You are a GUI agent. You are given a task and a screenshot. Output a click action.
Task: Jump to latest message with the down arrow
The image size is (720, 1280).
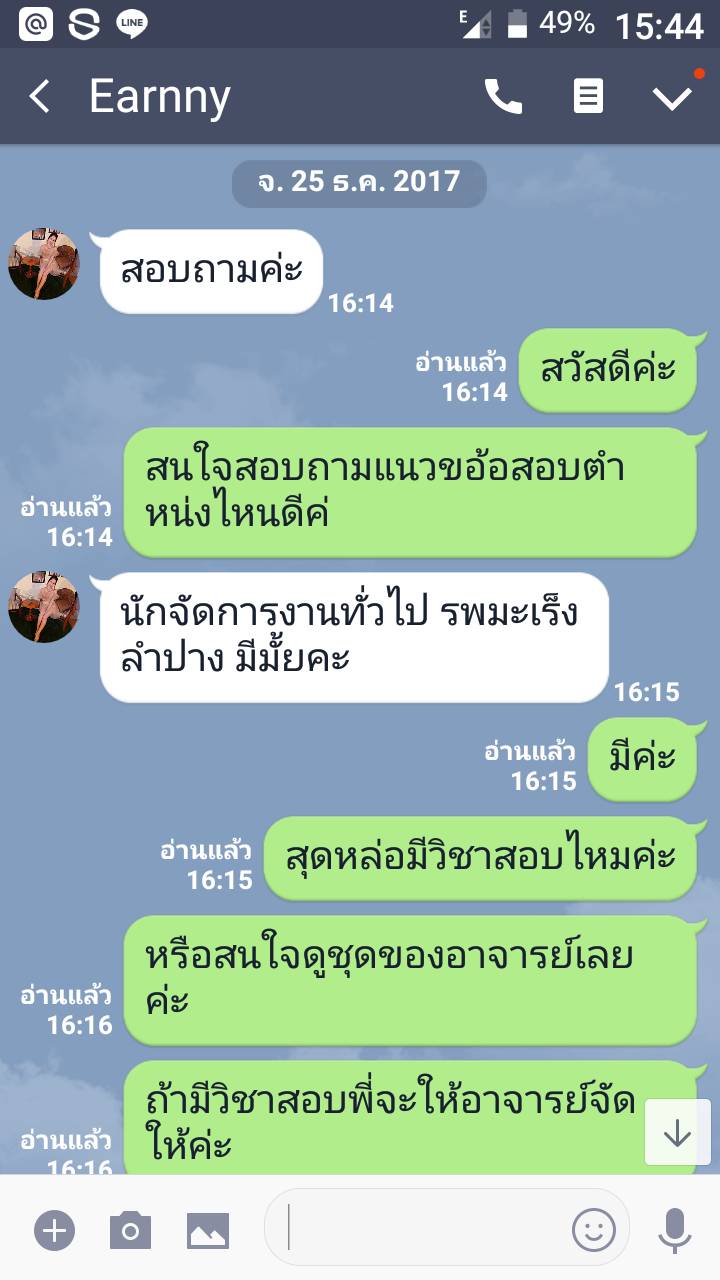pyautogui.click(x=677, y=1132)
